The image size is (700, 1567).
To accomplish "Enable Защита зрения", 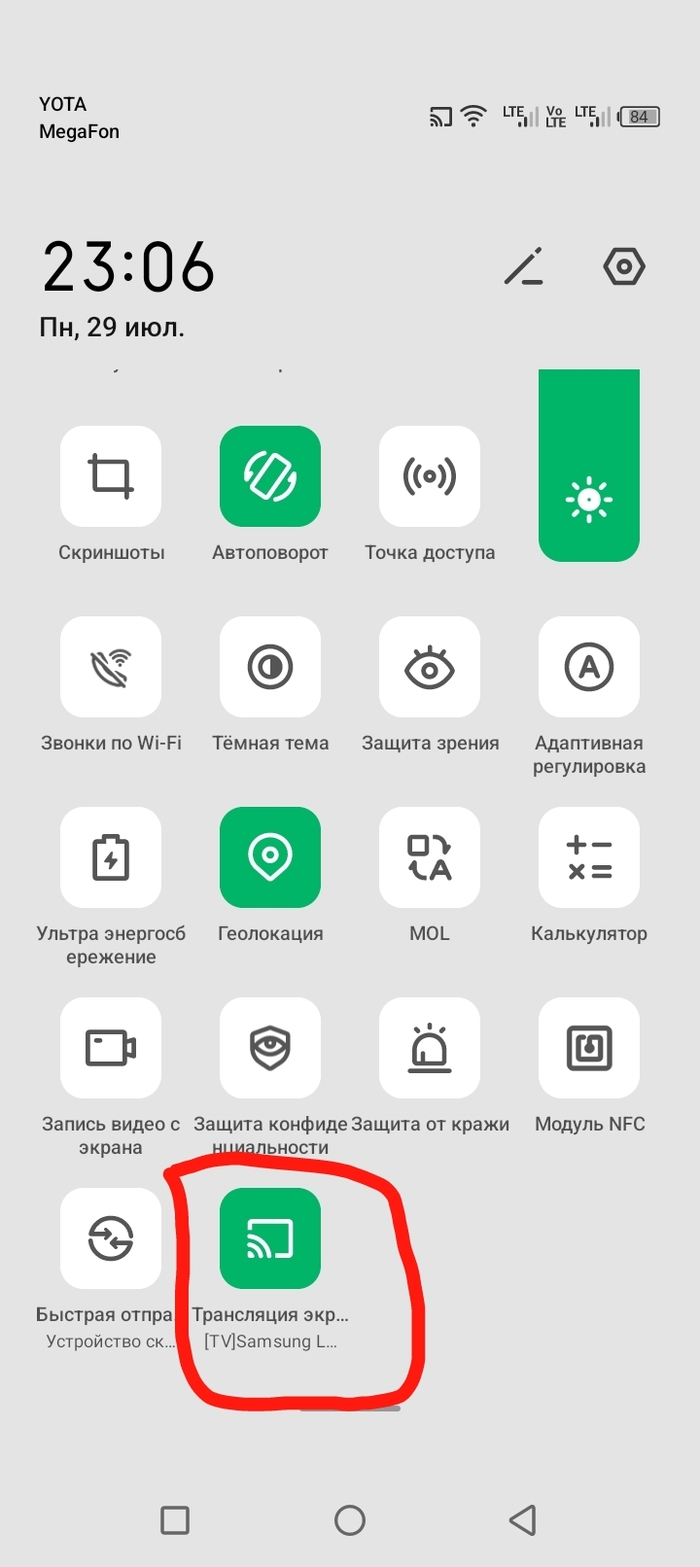I will pos(430,666).
